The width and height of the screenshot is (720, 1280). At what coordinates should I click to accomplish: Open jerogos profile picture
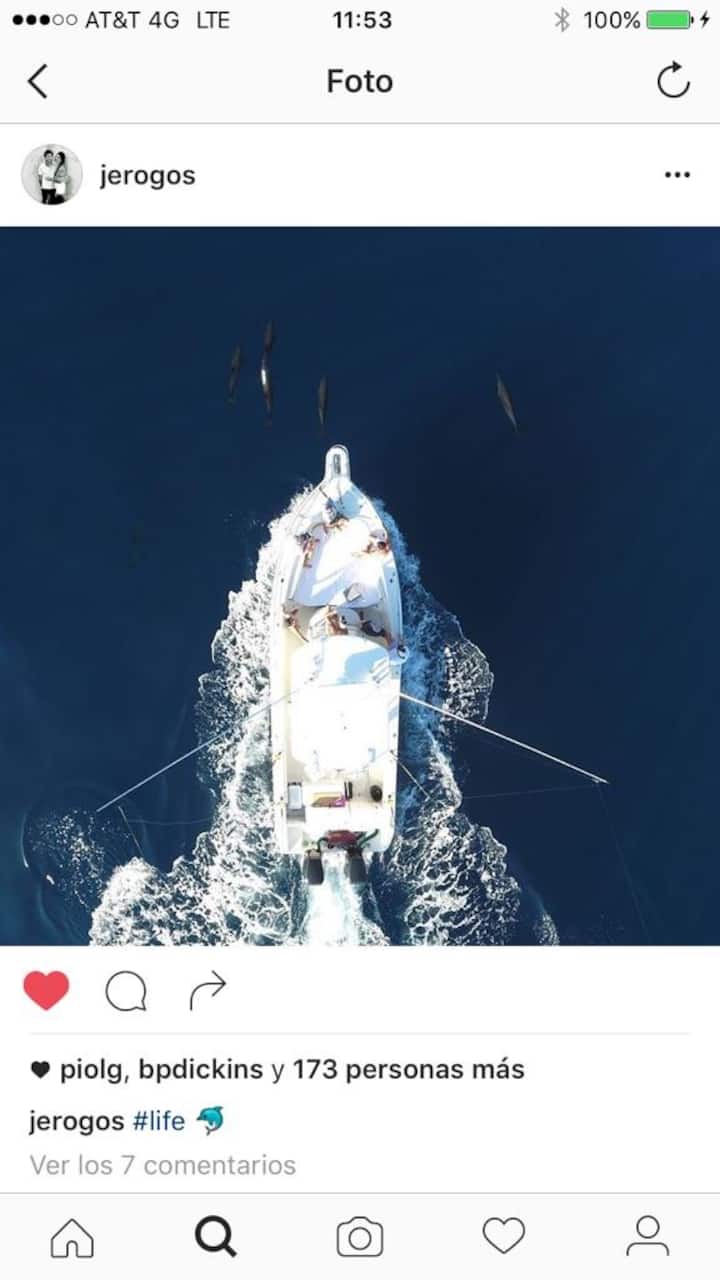[52, 175]
